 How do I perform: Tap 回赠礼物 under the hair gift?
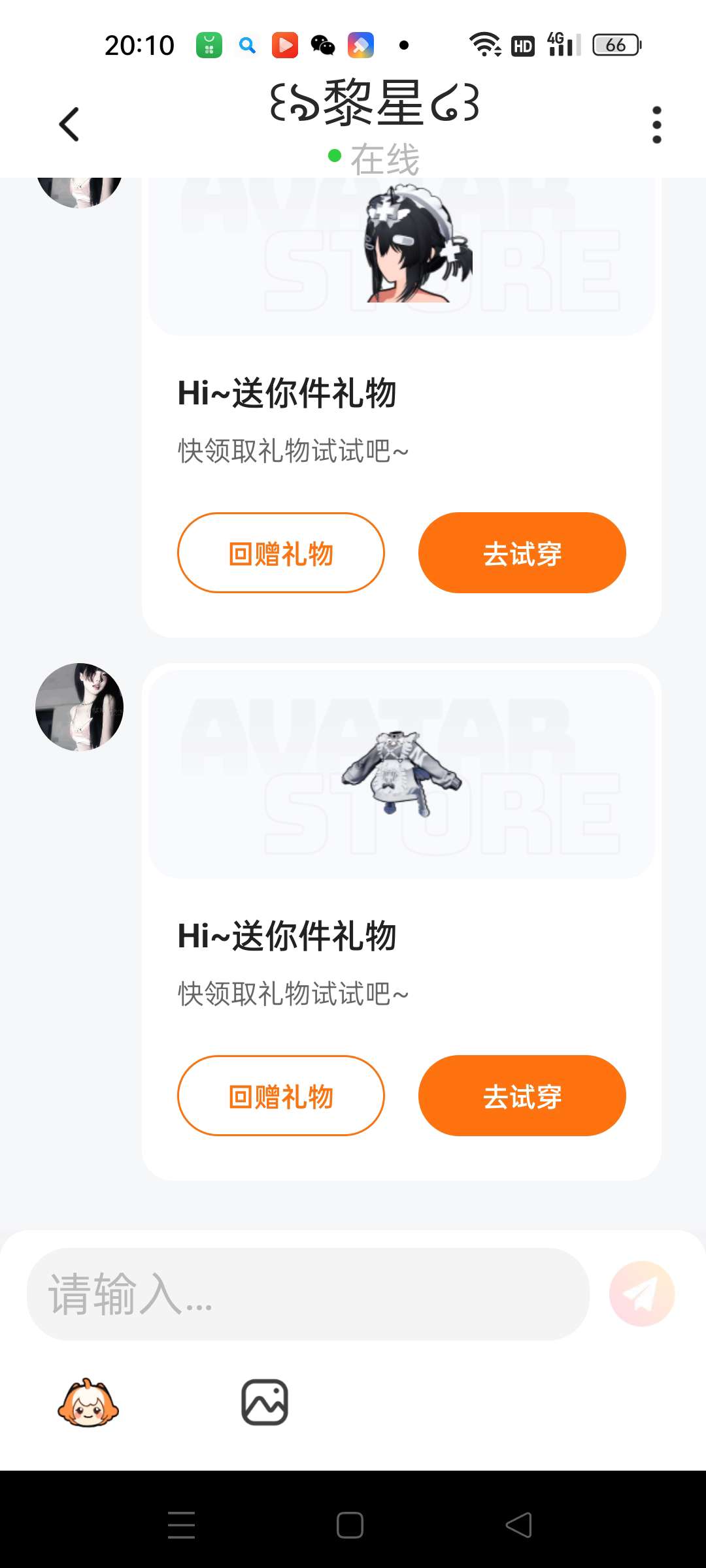pyautogui.click(x=281, y=553)
